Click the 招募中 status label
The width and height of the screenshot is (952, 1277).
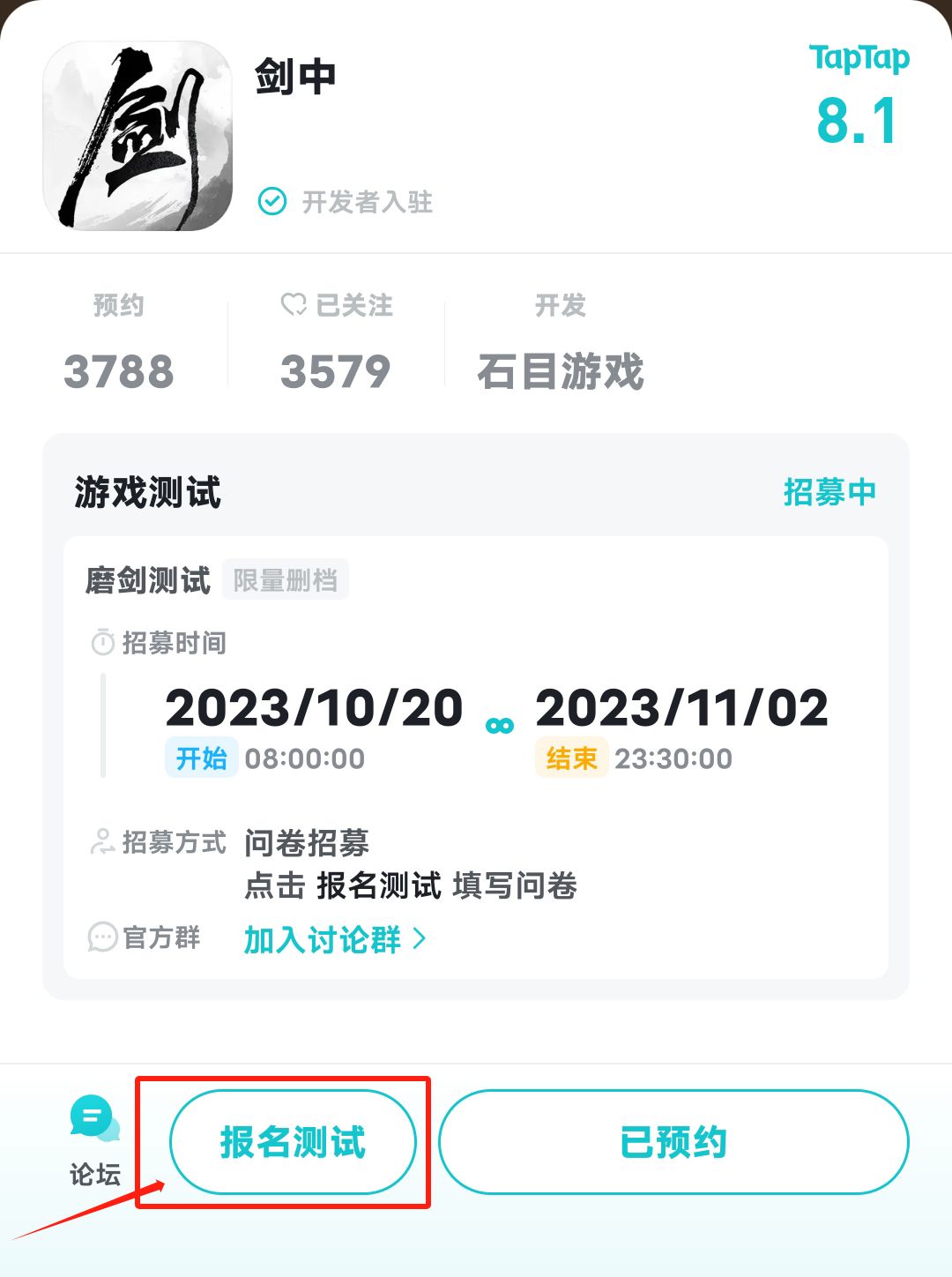click(x=829, y=492)
